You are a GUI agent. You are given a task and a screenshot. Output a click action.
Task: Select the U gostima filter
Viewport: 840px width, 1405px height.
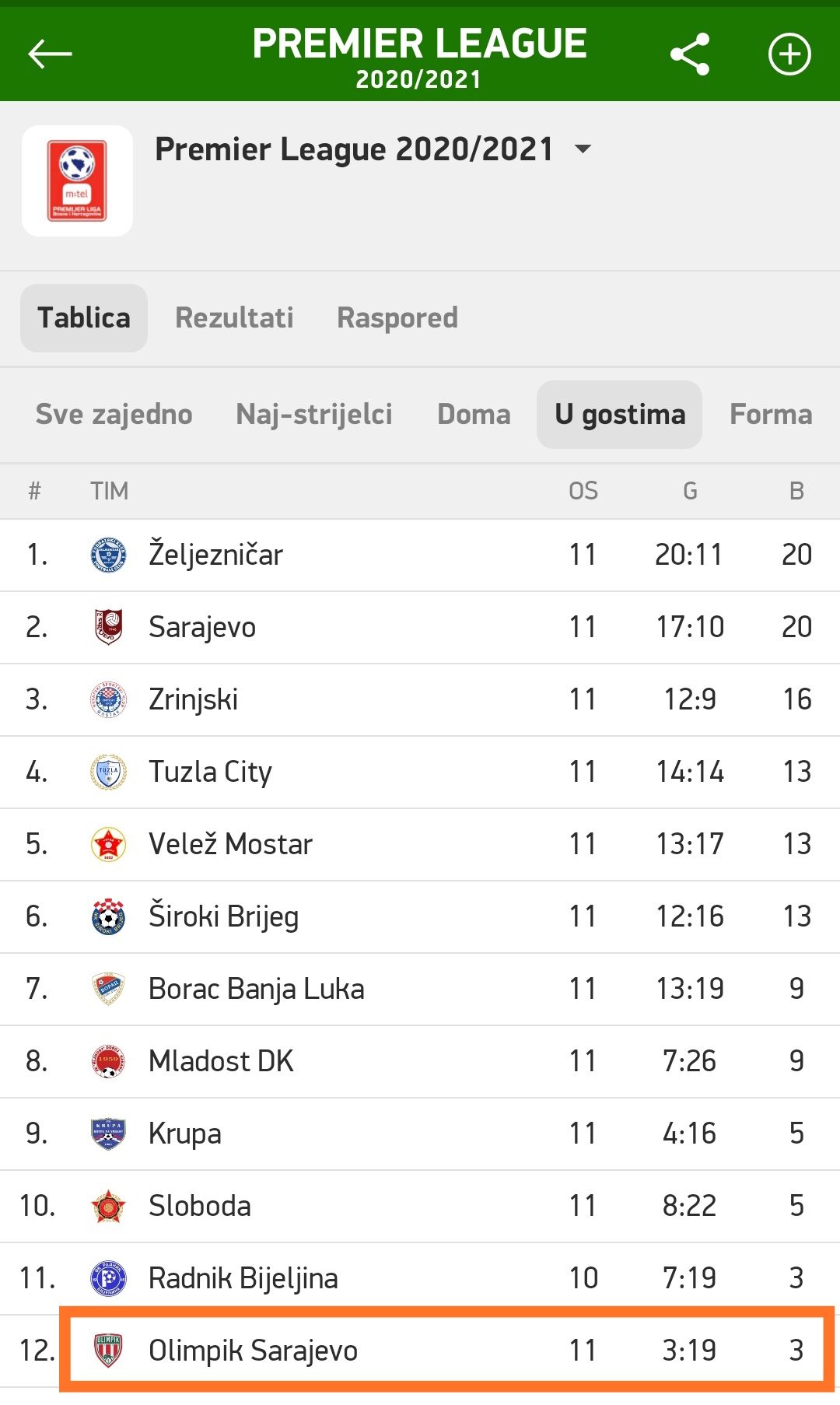(x=619, y=414)
